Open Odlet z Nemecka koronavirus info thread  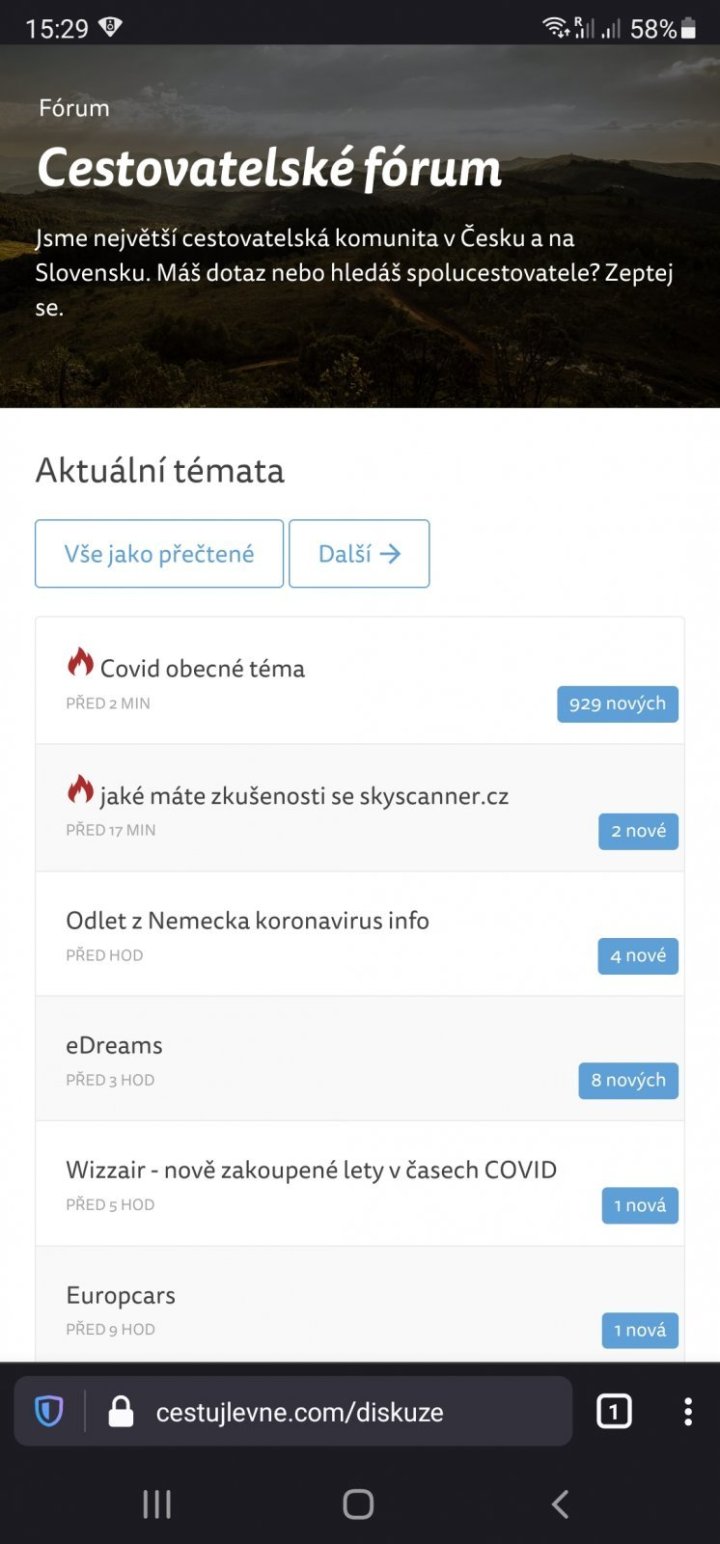coord(247,920)
